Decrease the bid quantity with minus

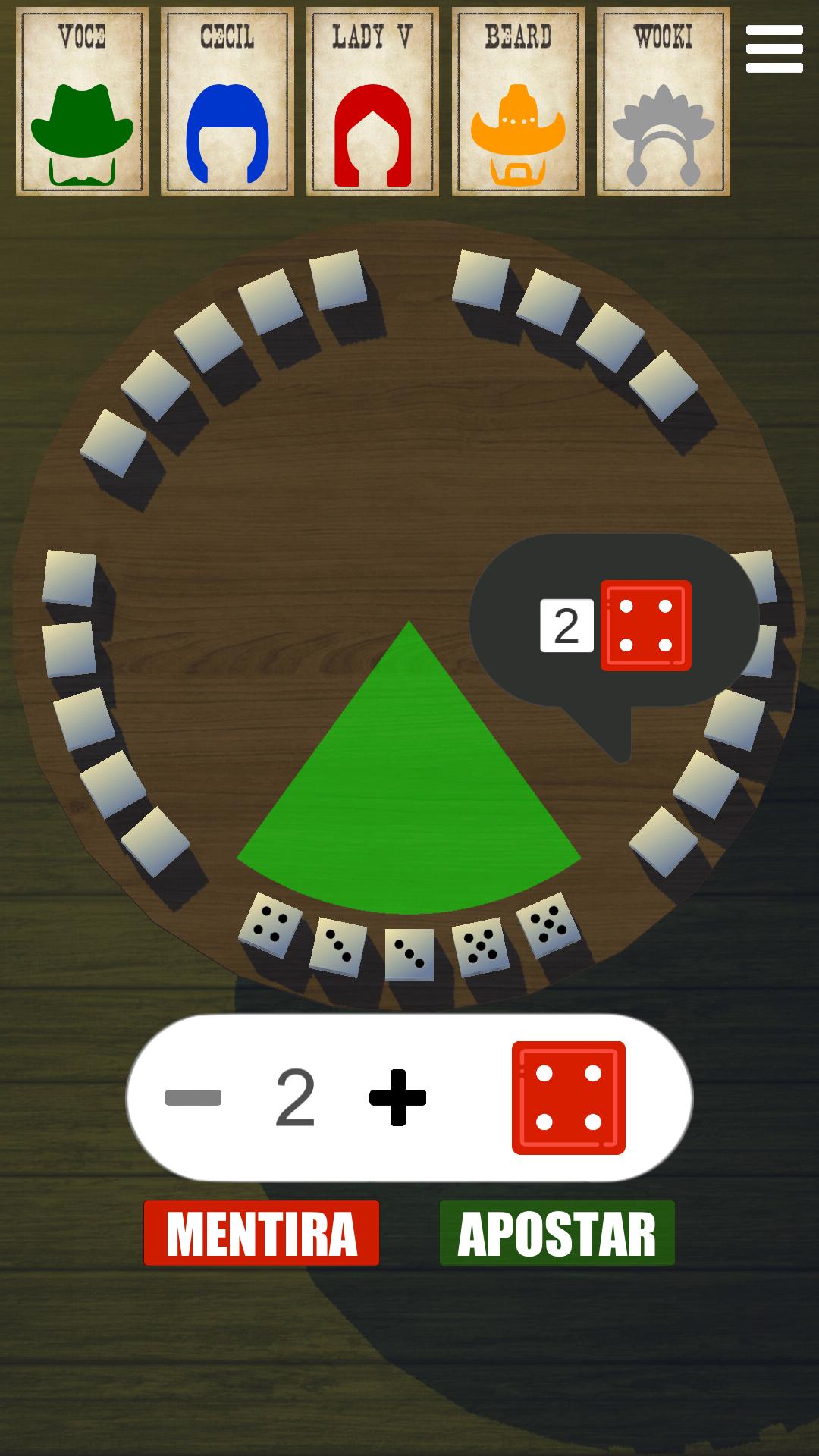pyautogui.click(x=193, y=1098)
